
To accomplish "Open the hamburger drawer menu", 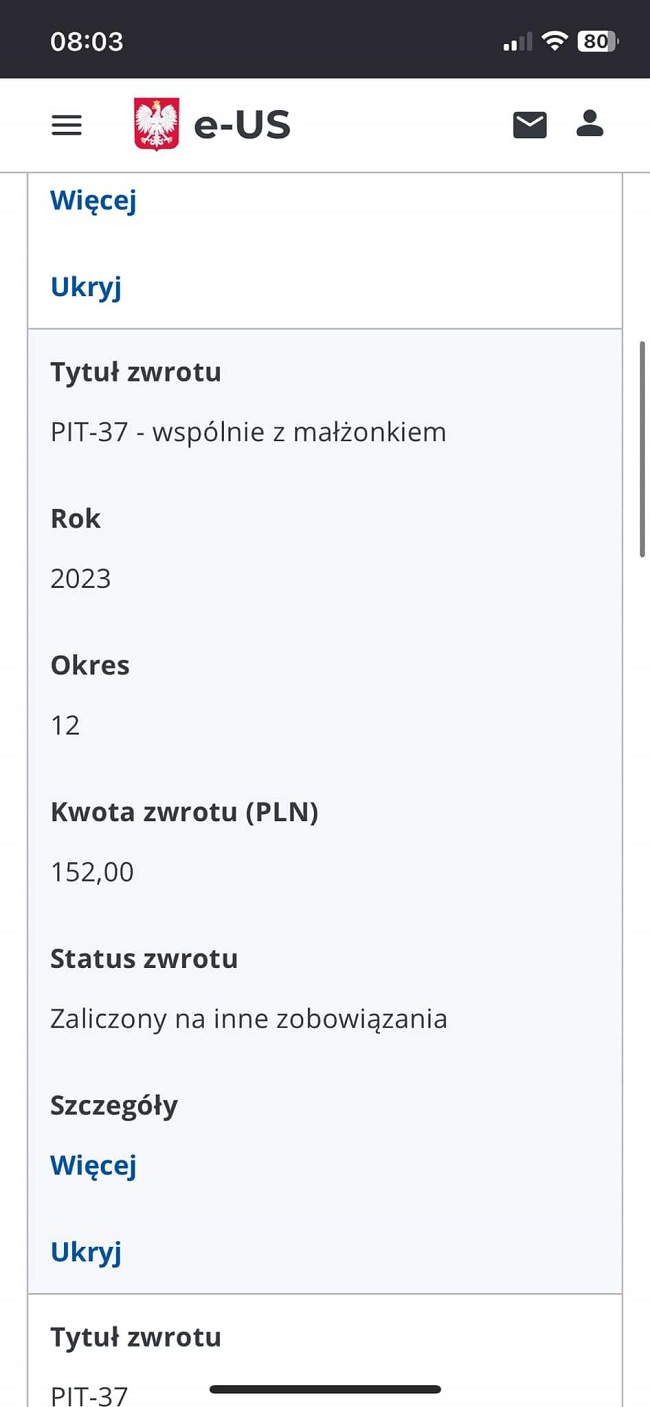I will [67, 125].
